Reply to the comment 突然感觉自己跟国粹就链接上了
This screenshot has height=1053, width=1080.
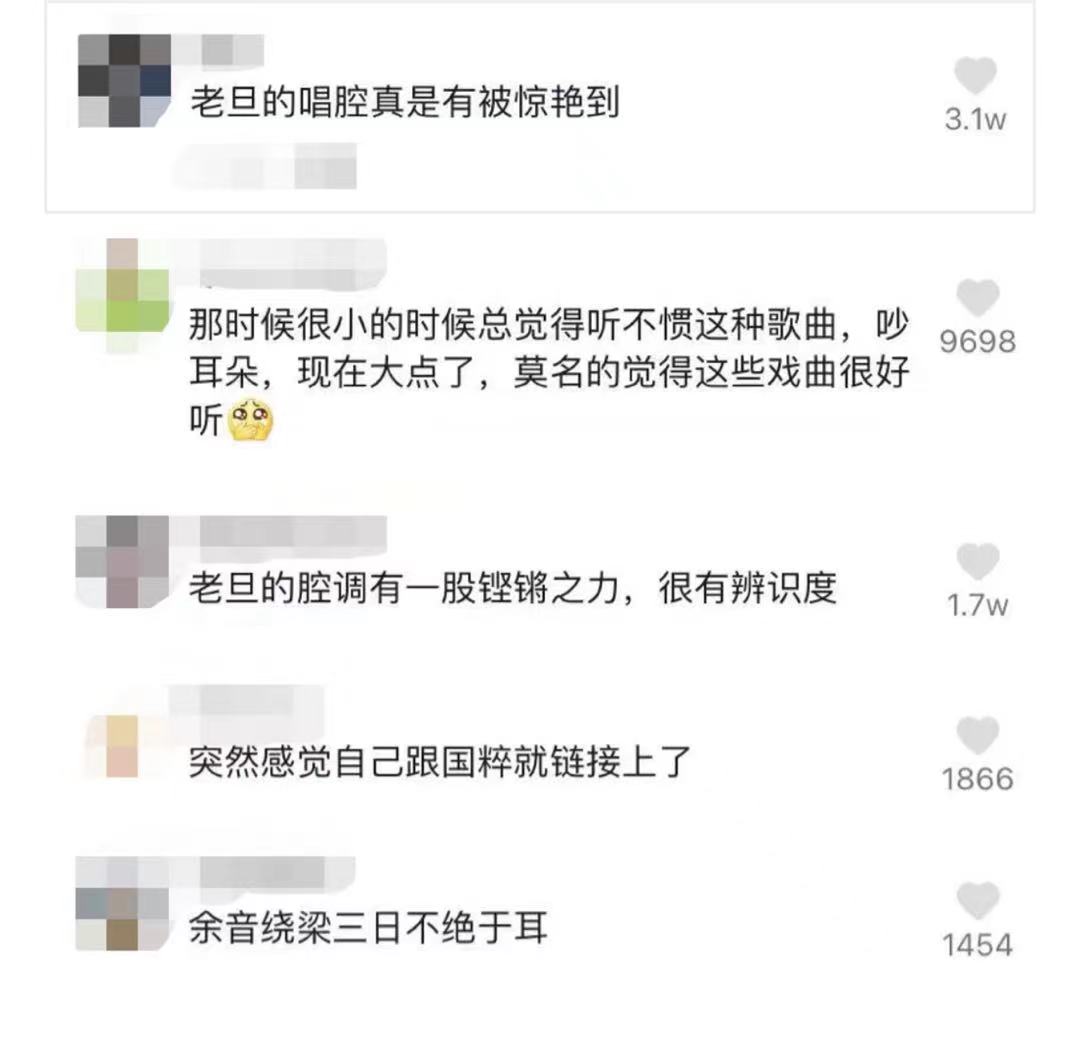pos(440,764)
